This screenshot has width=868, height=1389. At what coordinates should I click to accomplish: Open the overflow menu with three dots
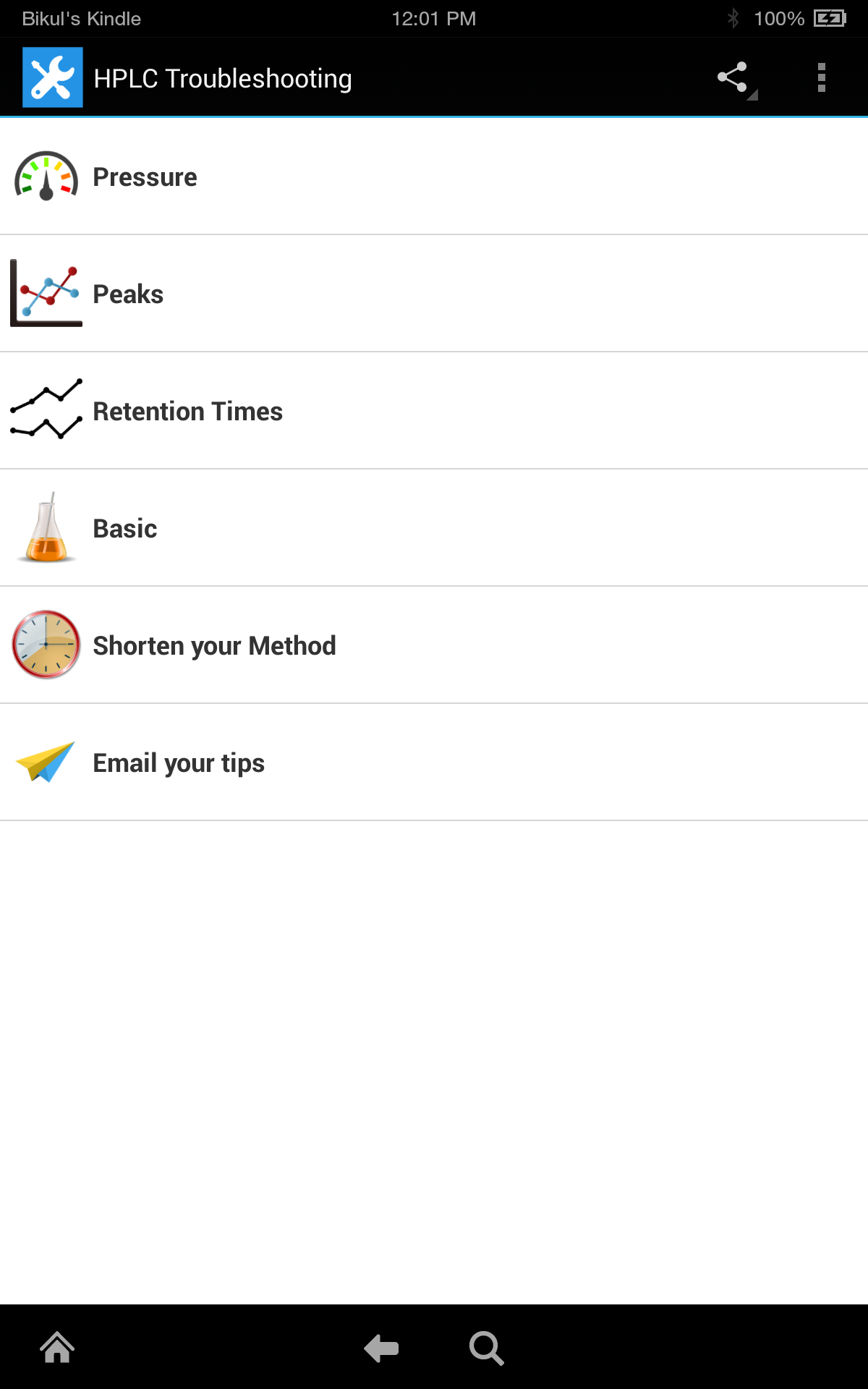tap(822, 77)
